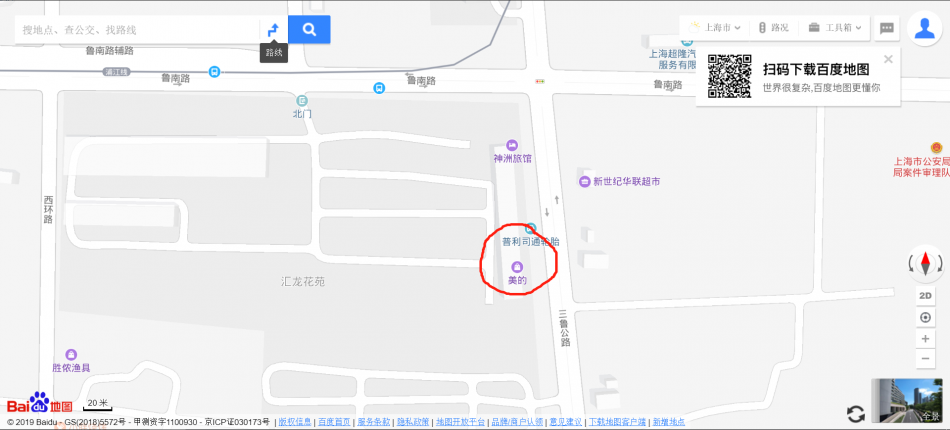Tap the search box for places and bus routes
Image resolution: width=950 pixels, height=430 pixels.
point(135,30)
